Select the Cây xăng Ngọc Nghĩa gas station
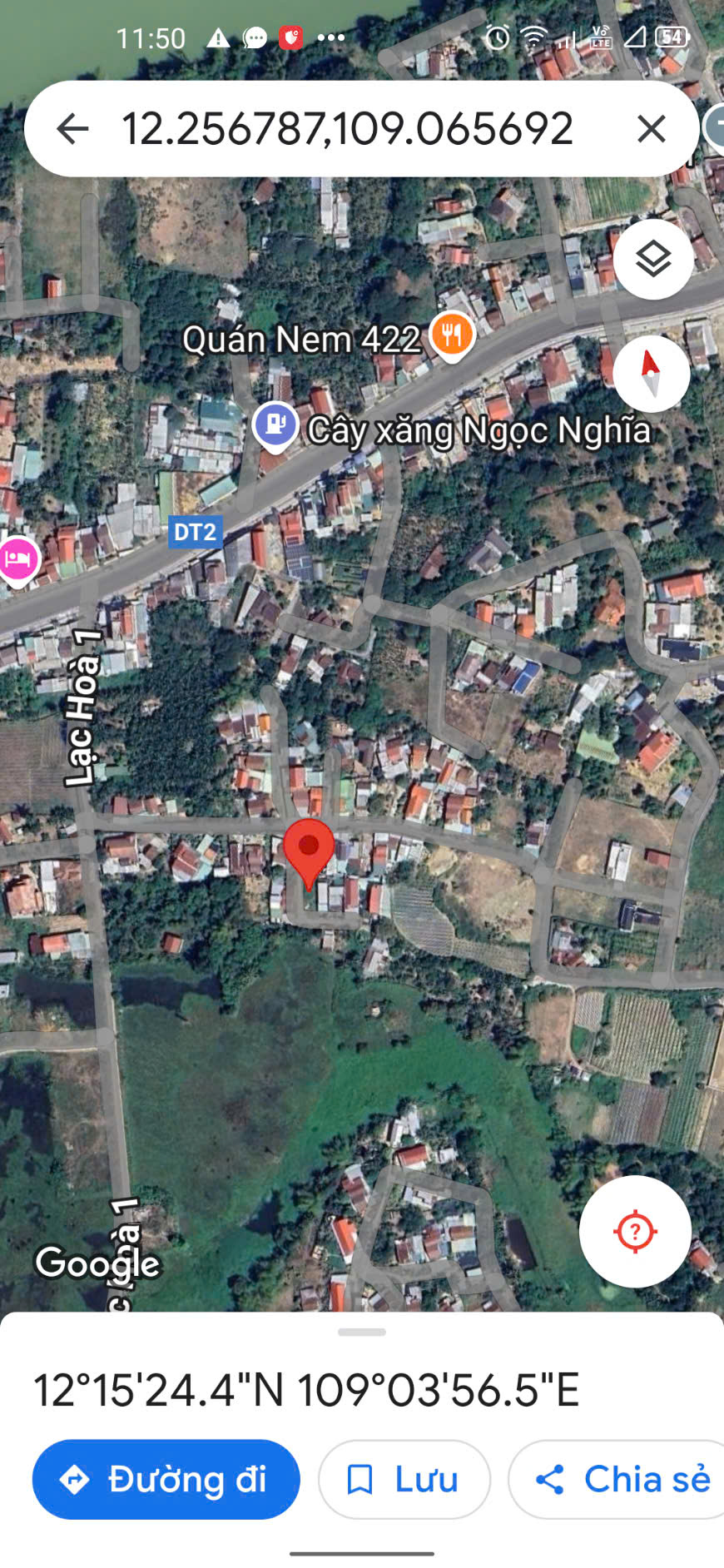 click(x=275, y=425)
